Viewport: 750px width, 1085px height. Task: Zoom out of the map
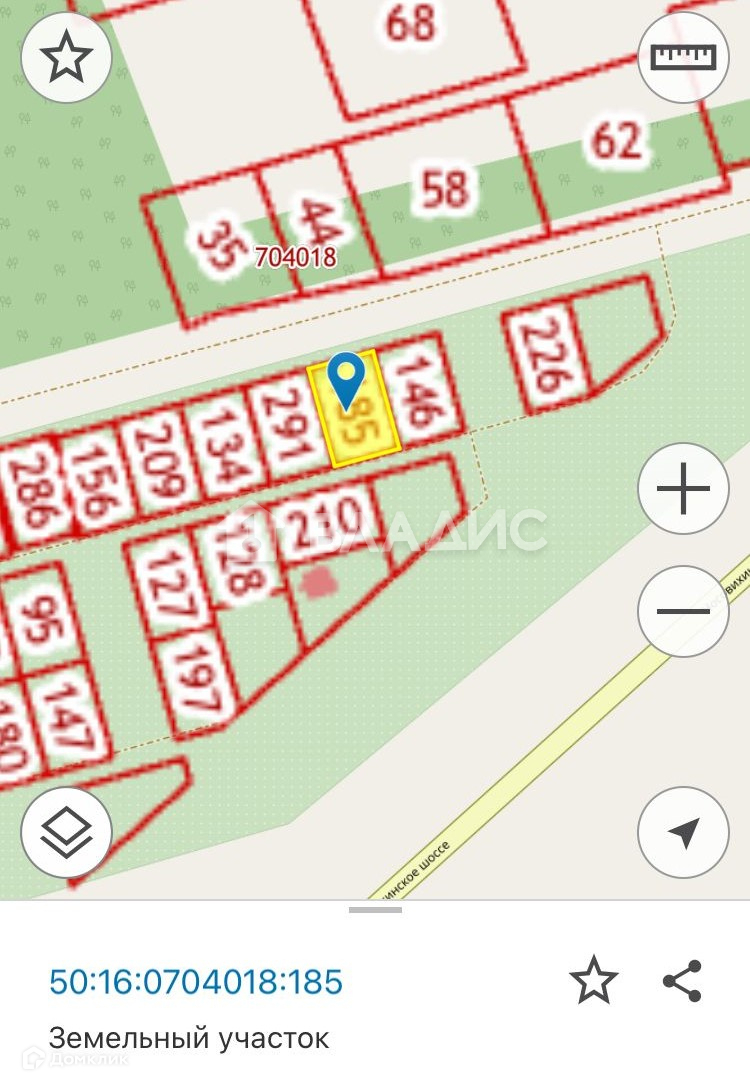684,610
